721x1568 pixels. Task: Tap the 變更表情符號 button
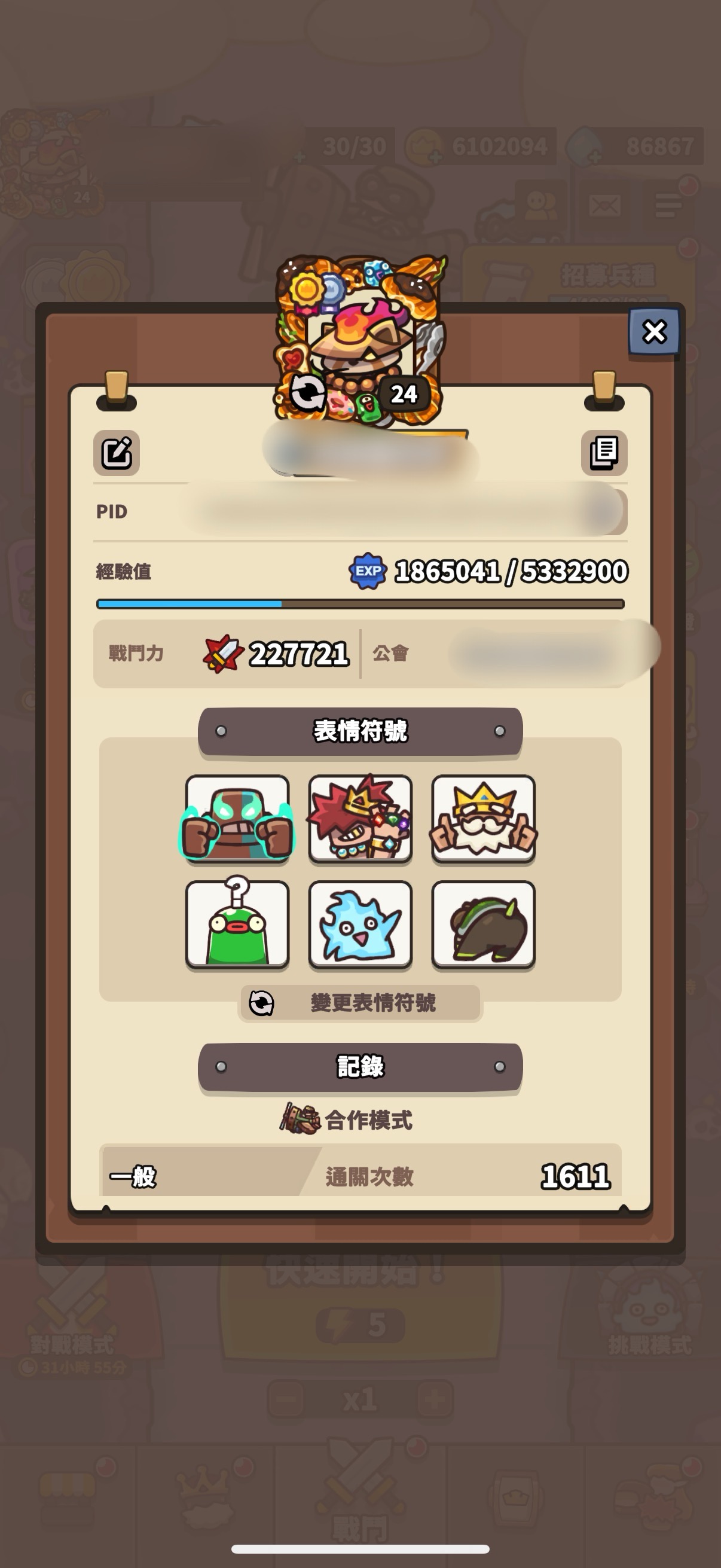coord(360,1002)
